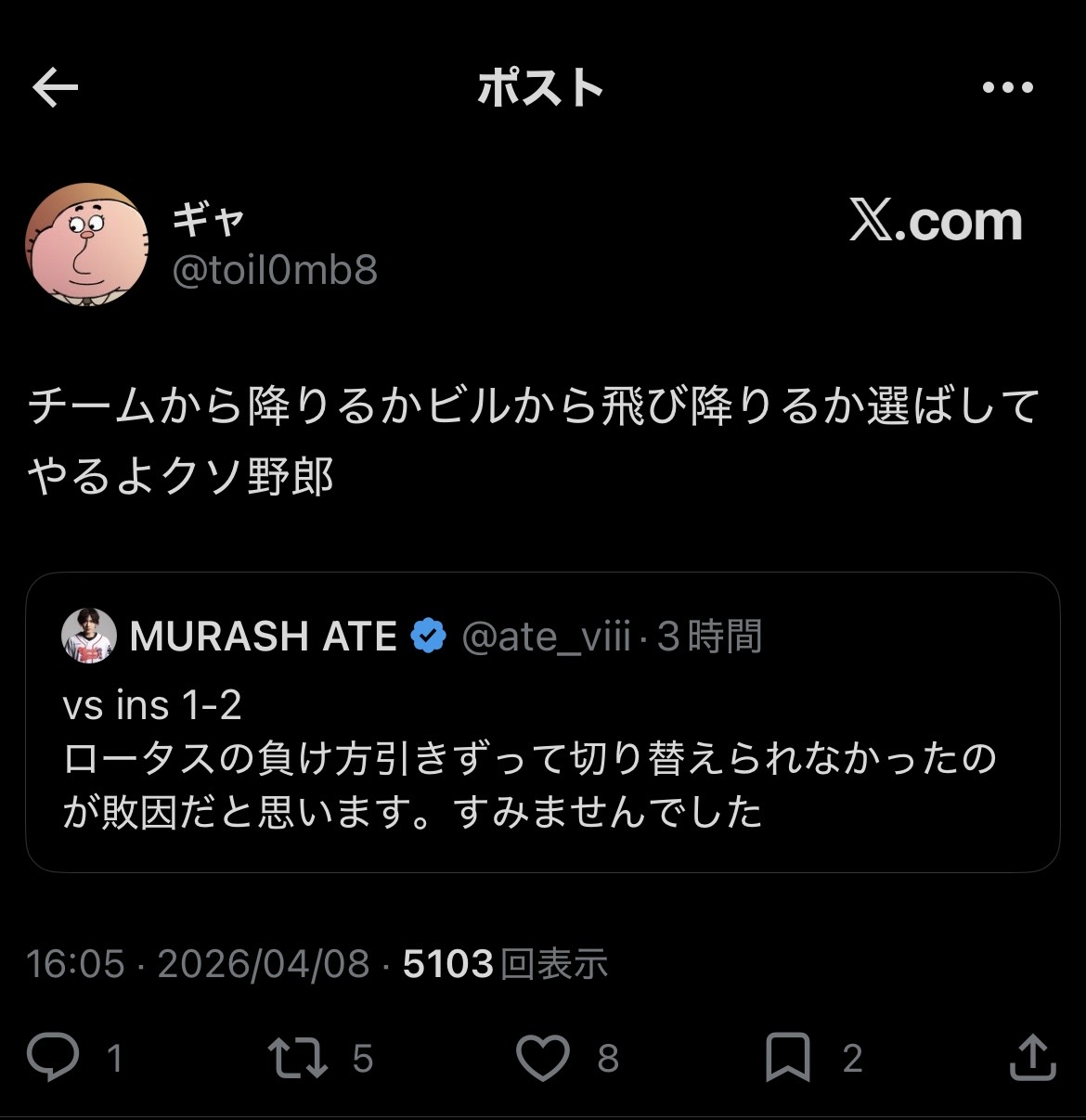The image size is (1086, 1120).
Task: Go back using the top-left arrow
Action: pos(55,88)
